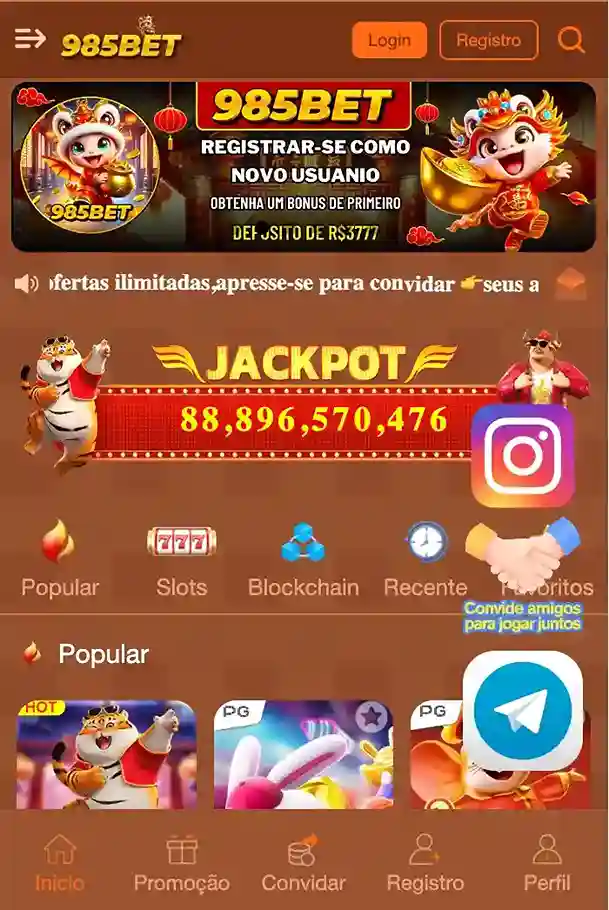Screen dimensions: 609x910
Task: Open the HOT tiger game card
Action: pyautogui.click(x=106, y=755)
